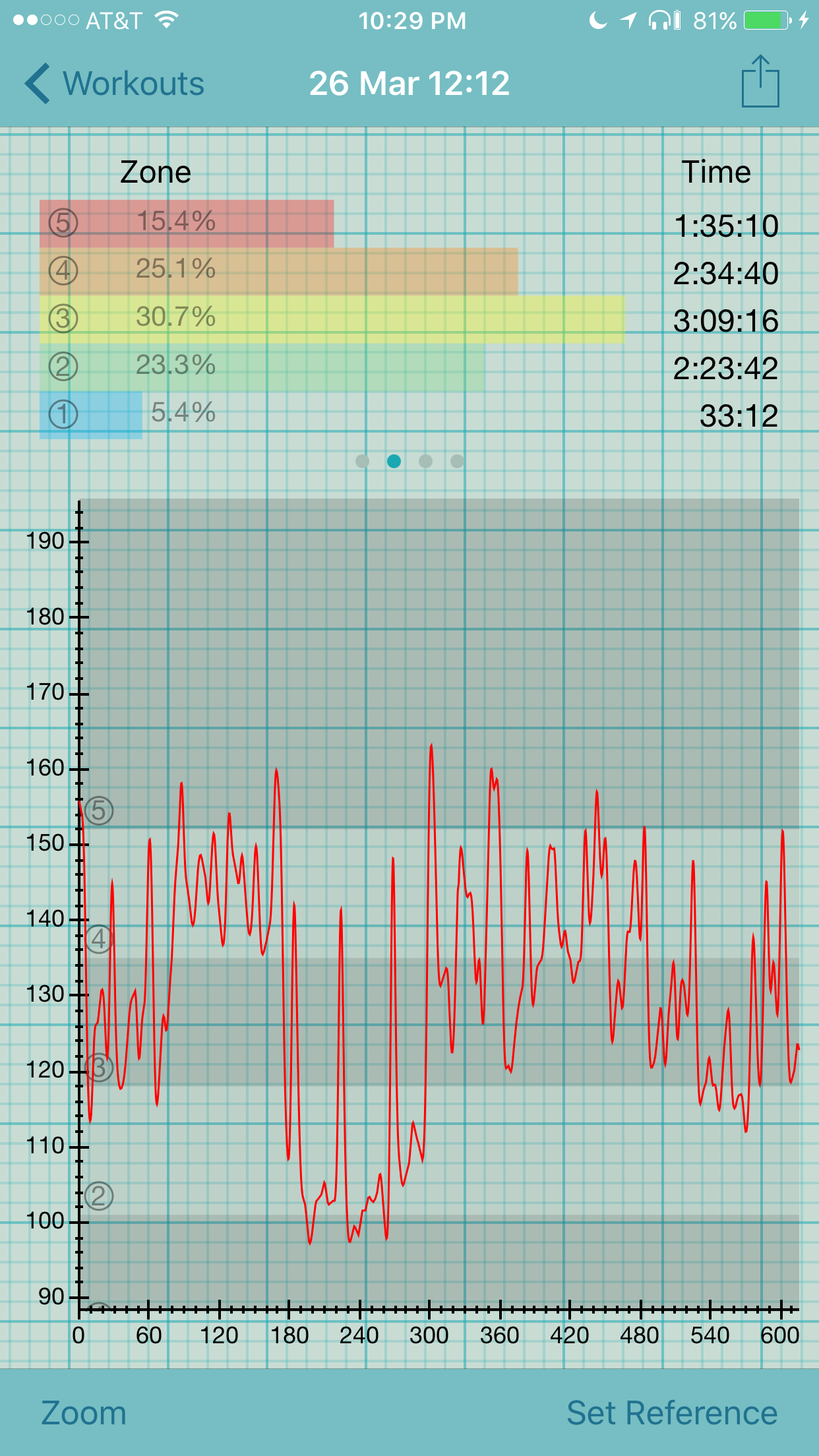The height and width of the screenshot is (1456, 819).
Task: Tap Set Reference
Action: pyautogui.click(x=672, y=1413)
